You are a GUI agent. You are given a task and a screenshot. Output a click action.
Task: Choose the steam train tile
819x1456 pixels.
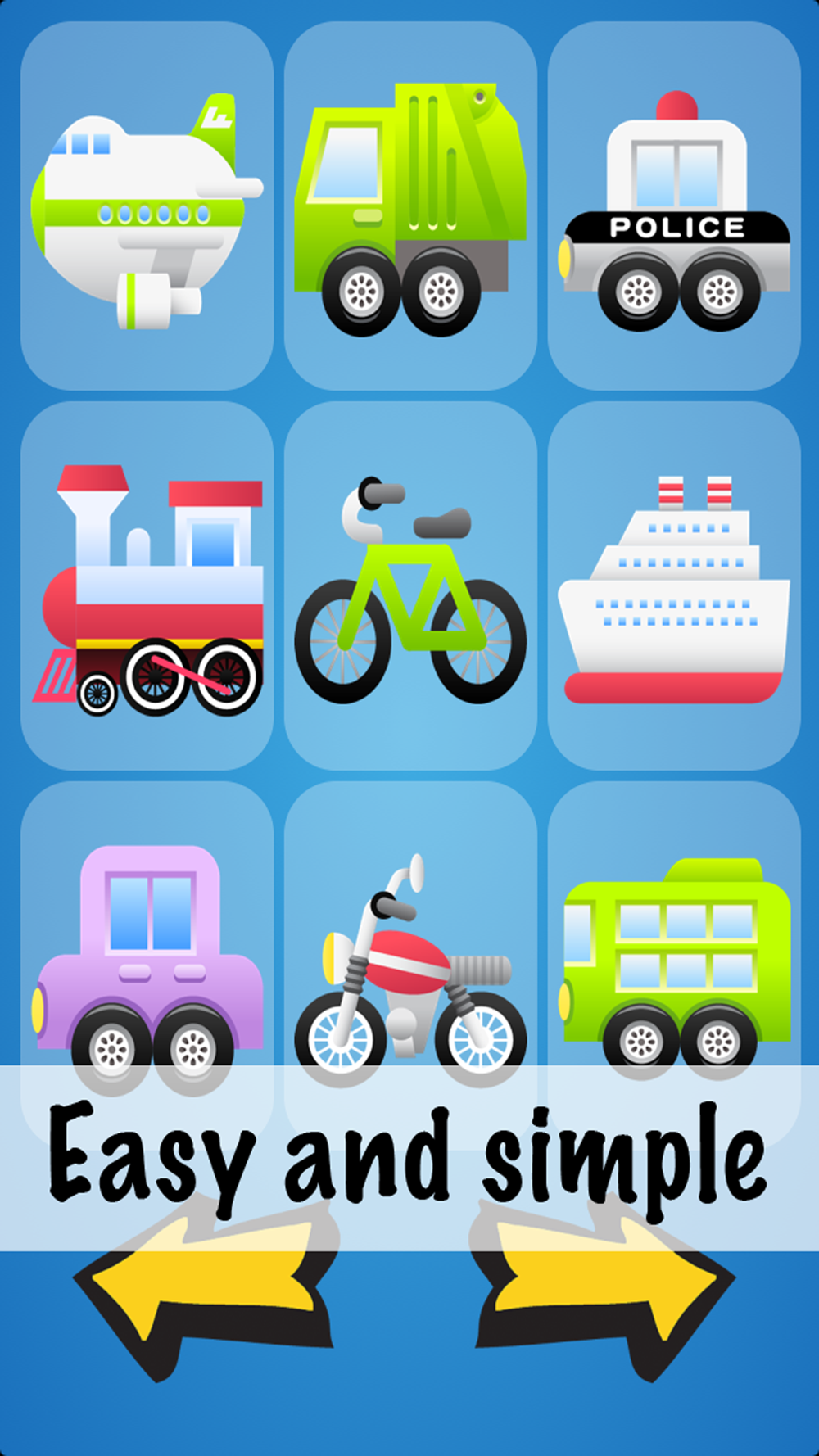pos(147,586)
